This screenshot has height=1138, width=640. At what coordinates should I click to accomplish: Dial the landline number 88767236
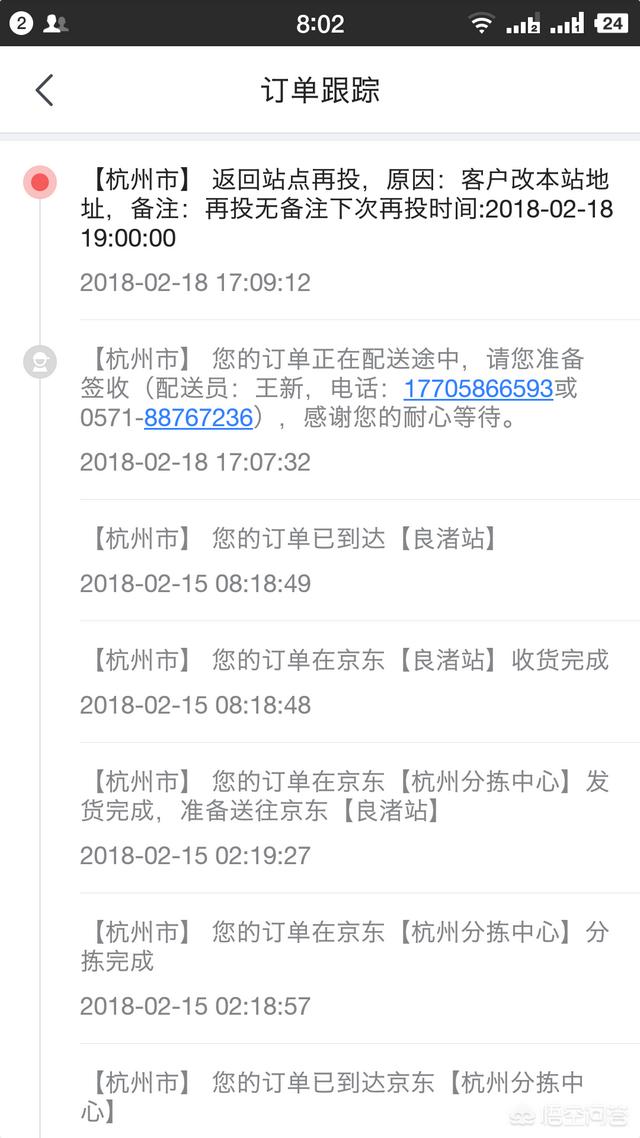click(x=198, y=418)
